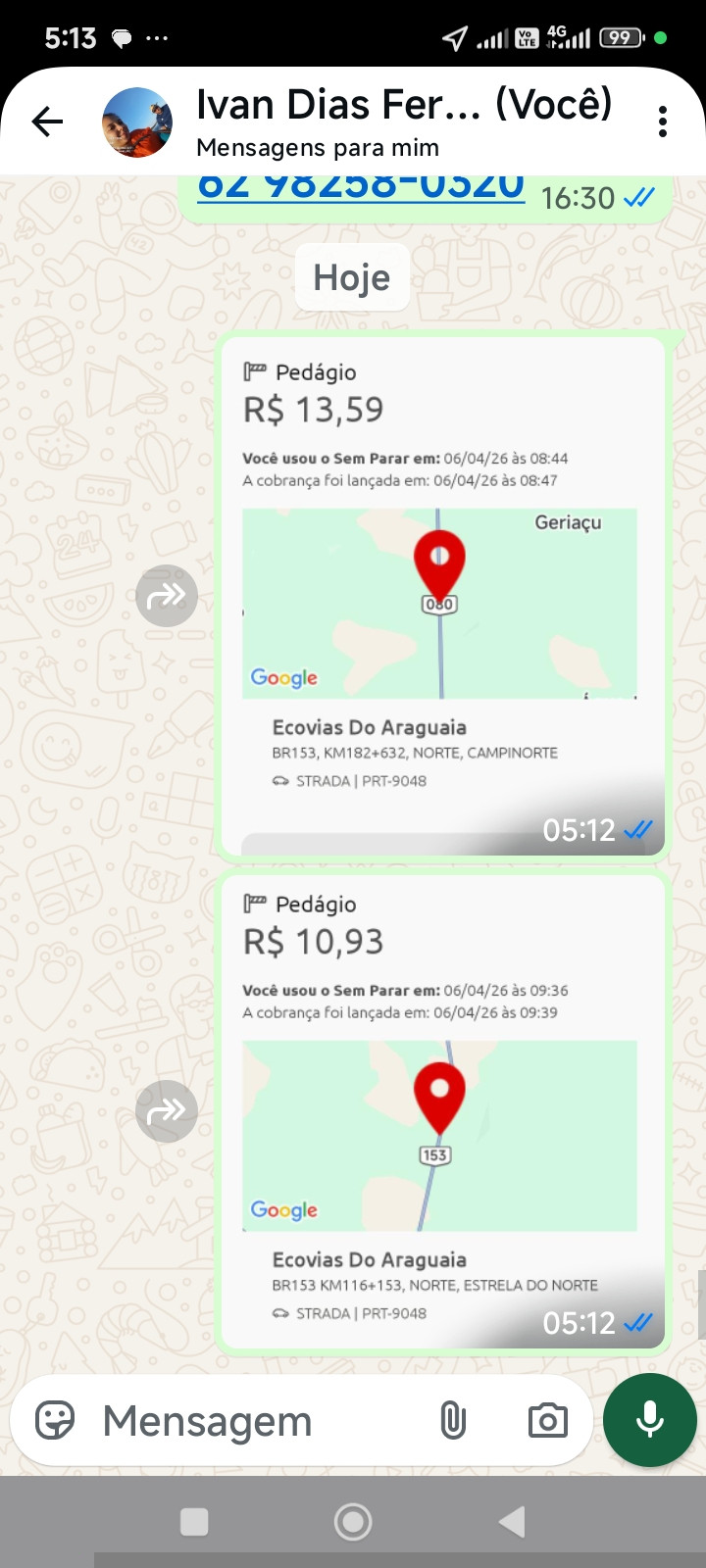
Task: Go back to the chat list
Action: pos(47,122)
